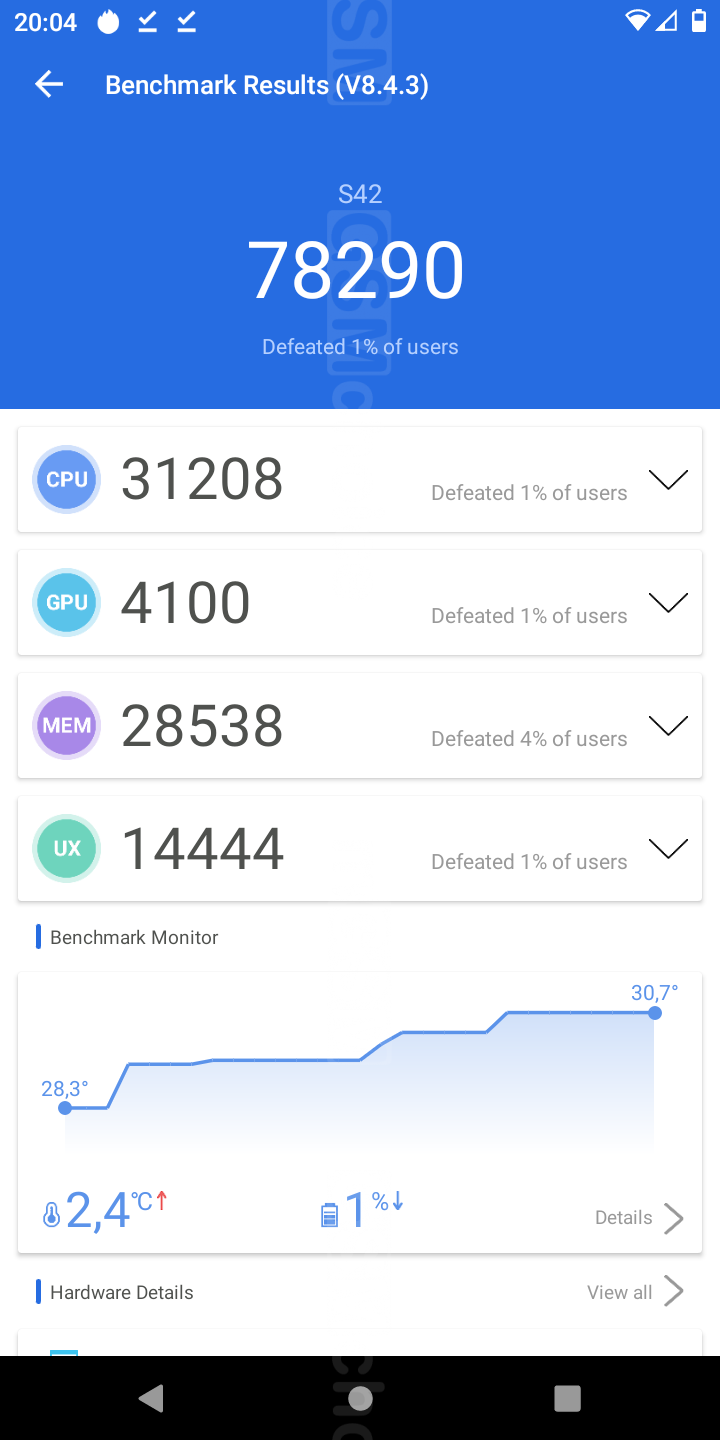Expand the UX score details
The image size is (720, 1440).
pyautogui.click(x=668, y=849)
